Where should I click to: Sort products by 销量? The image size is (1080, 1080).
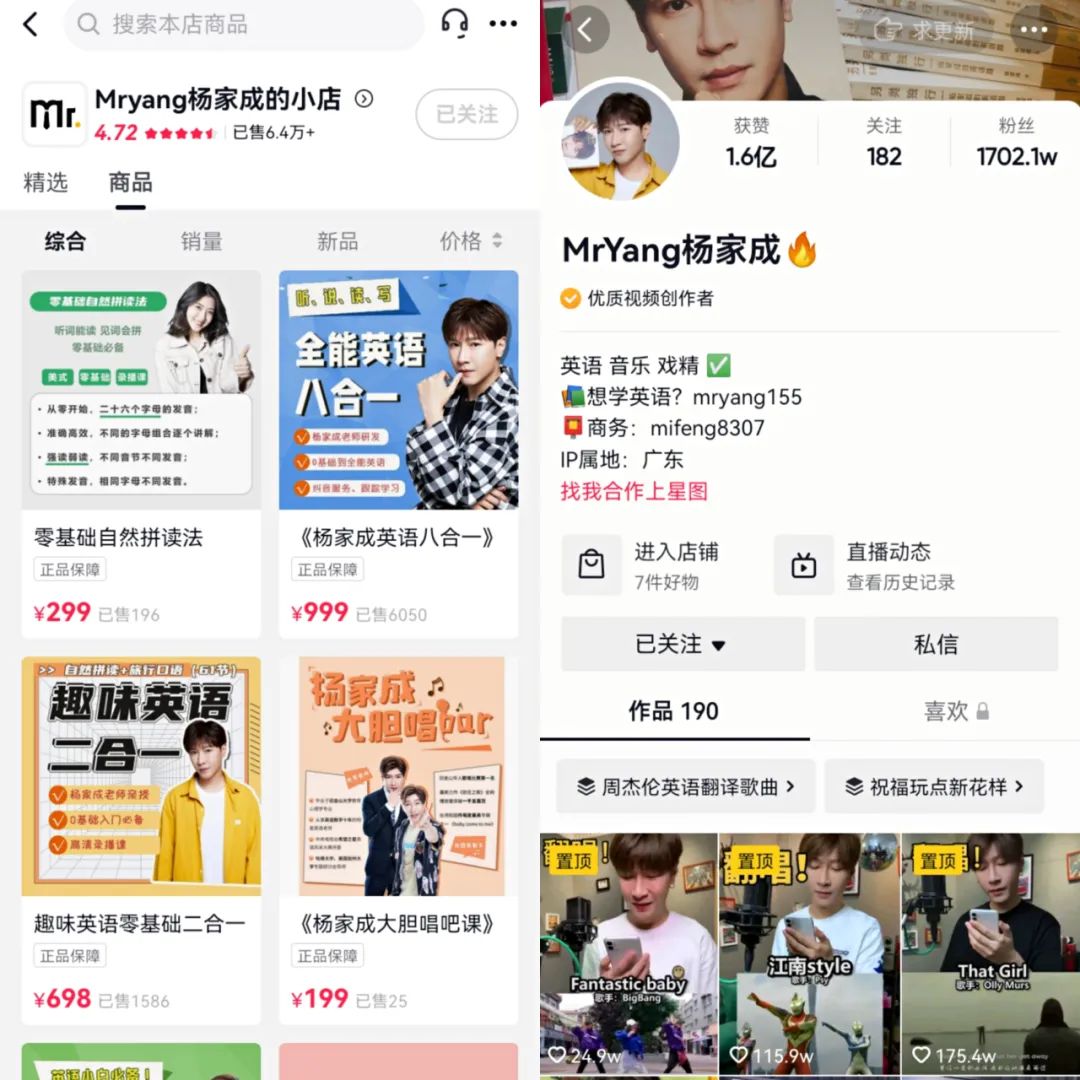201,241
